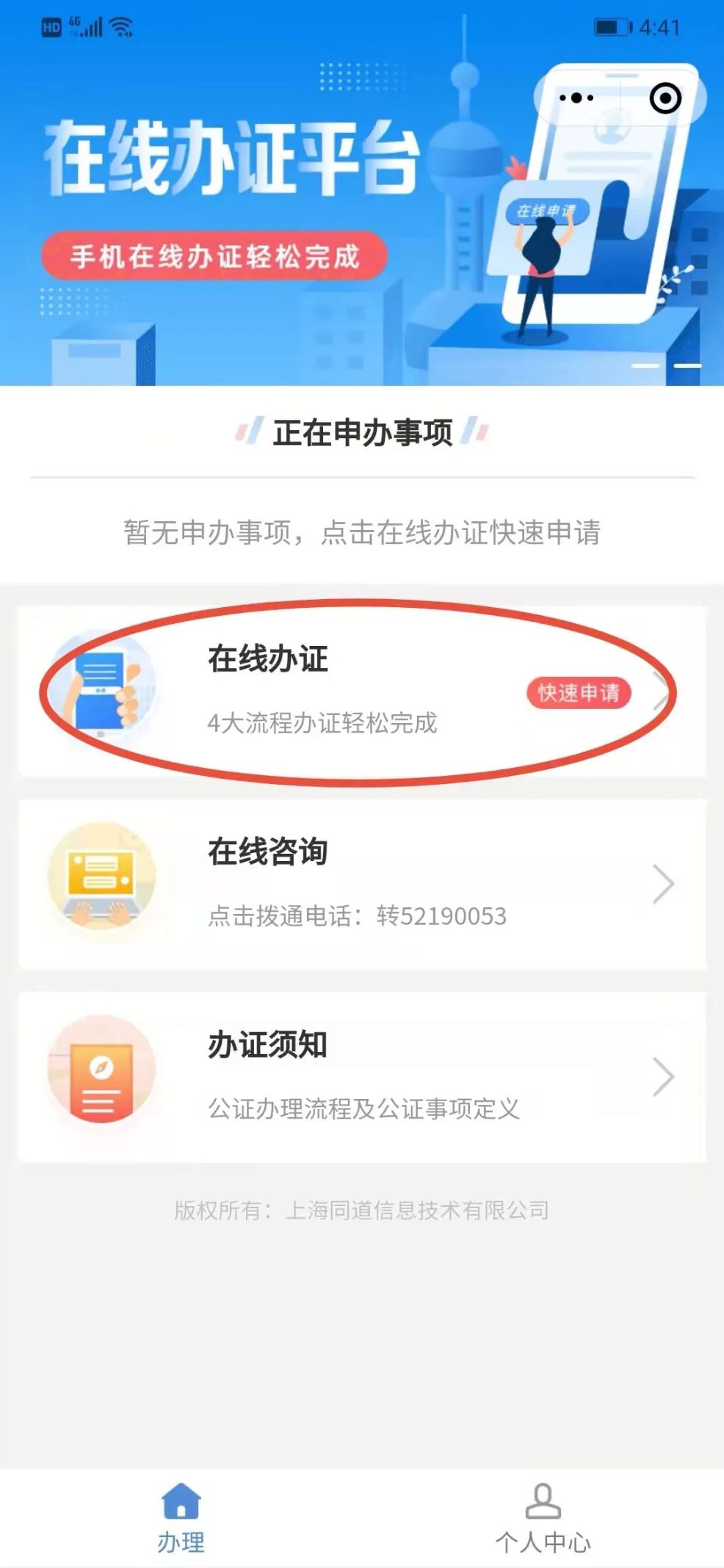This screenshot has width=724, height=1568.
Task: Tap the 快速申请 button
Action: [x=579, y=693]
